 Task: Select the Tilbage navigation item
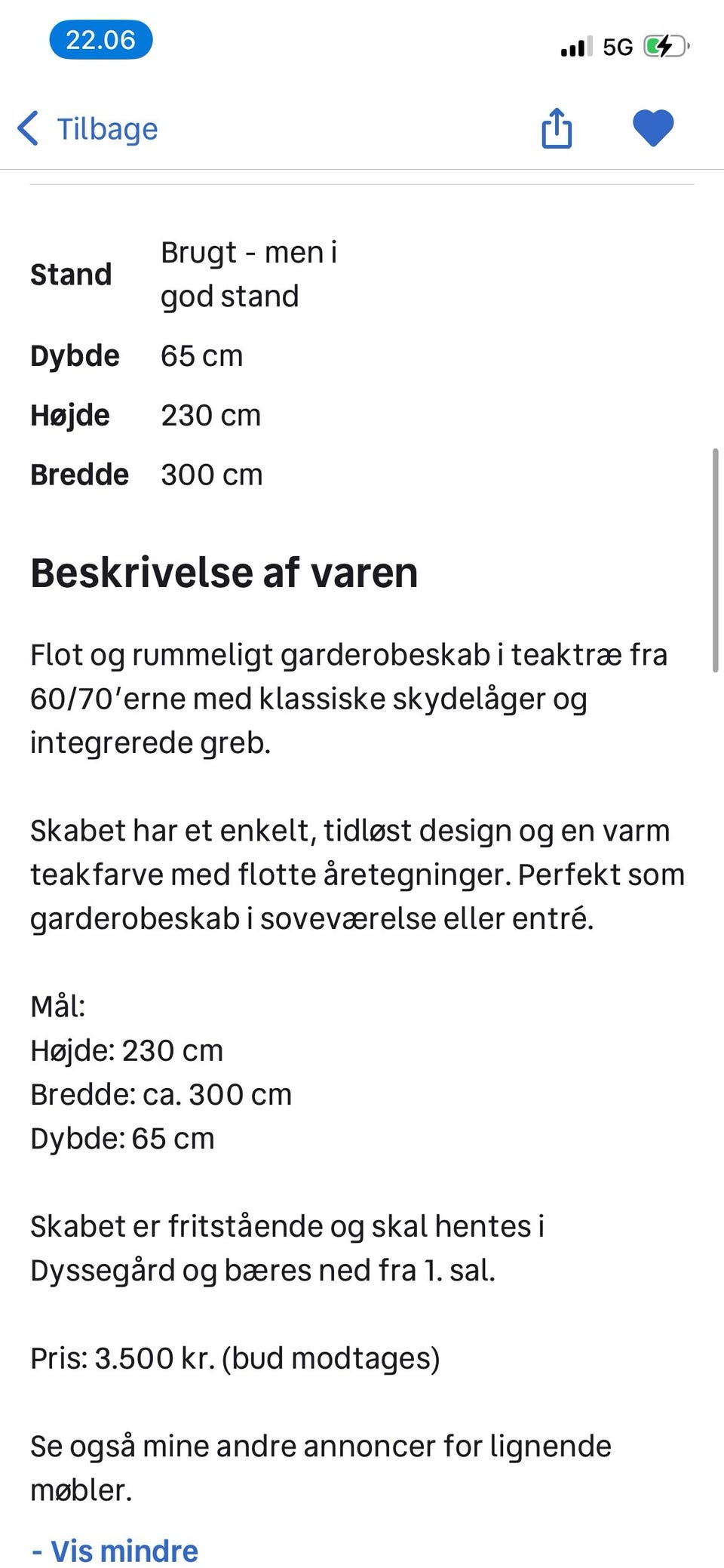pyautogui.click(x=106, y=128)
